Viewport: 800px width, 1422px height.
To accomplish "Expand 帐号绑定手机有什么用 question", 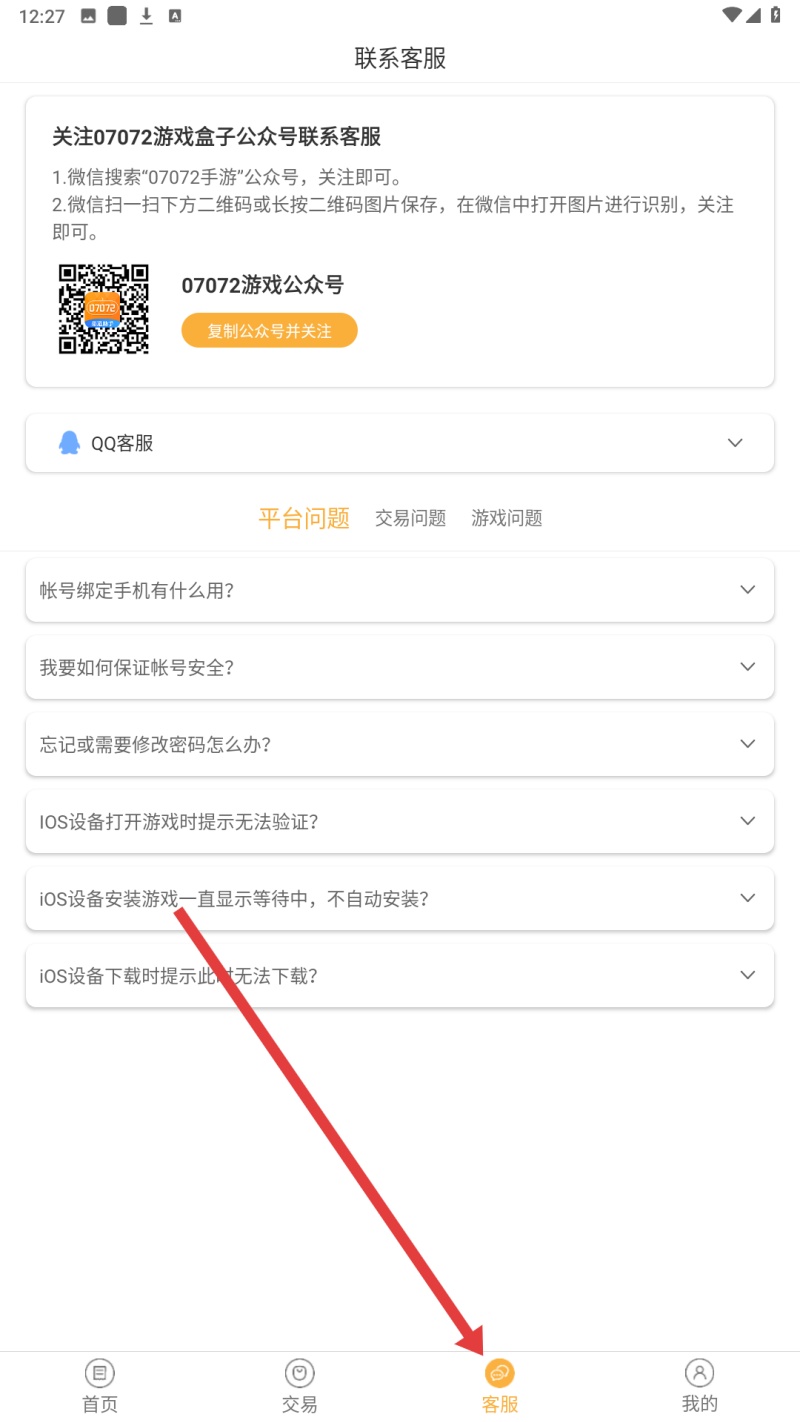I will pos(400,590).
